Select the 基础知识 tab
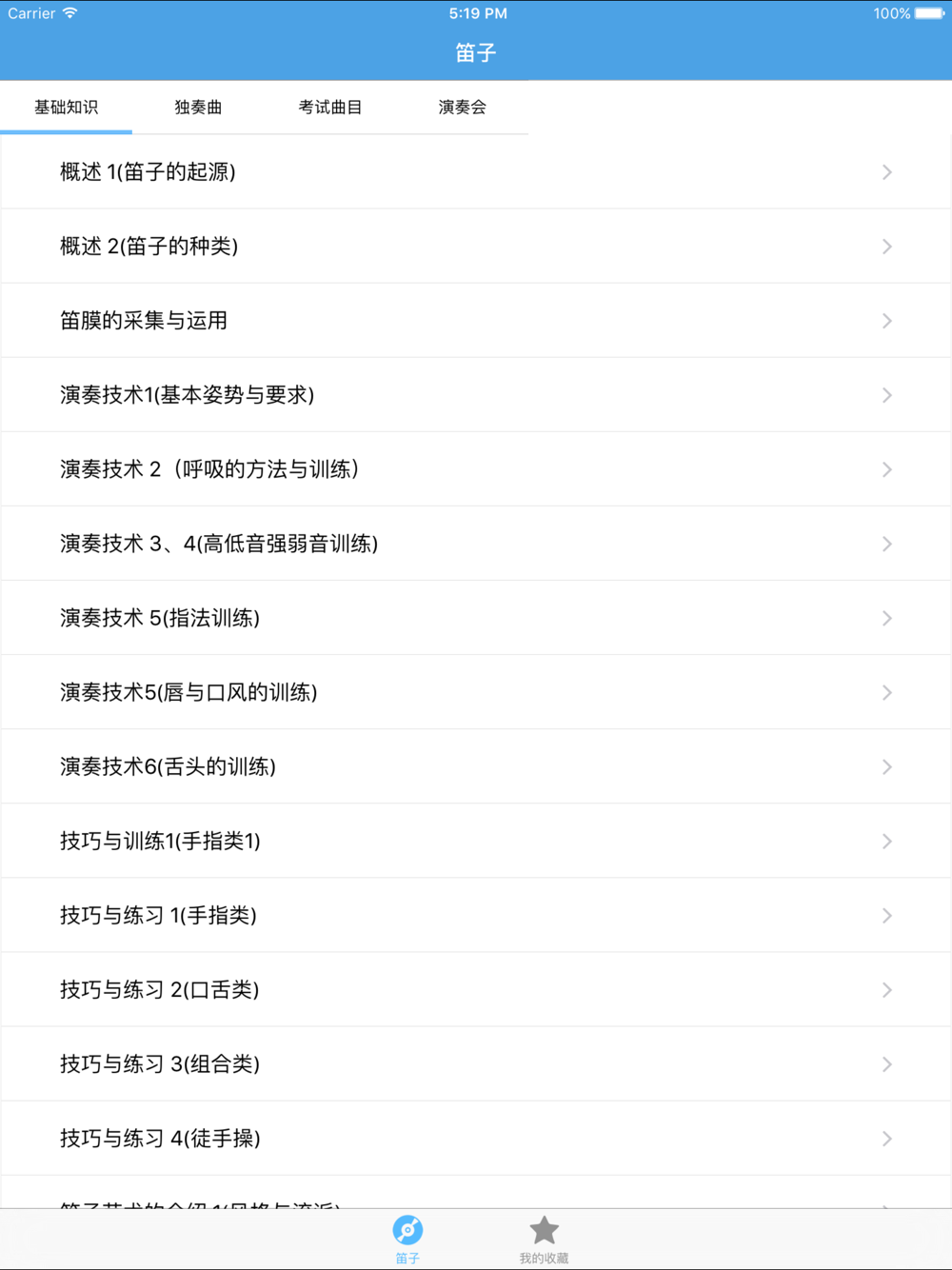The height and width of the screenshot is (1270, 952). [x=66, y=108]
